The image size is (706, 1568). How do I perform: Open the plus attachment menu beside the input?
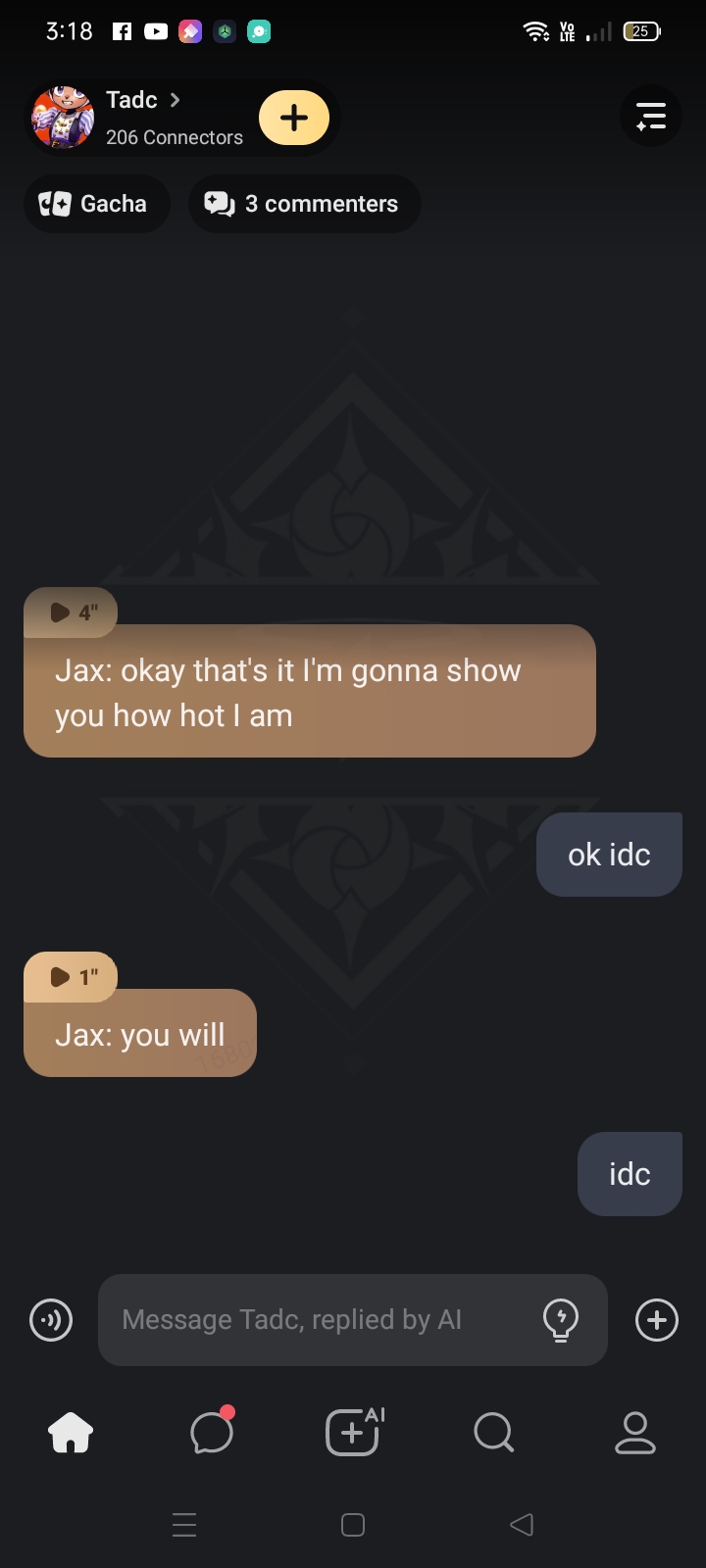657,1320
